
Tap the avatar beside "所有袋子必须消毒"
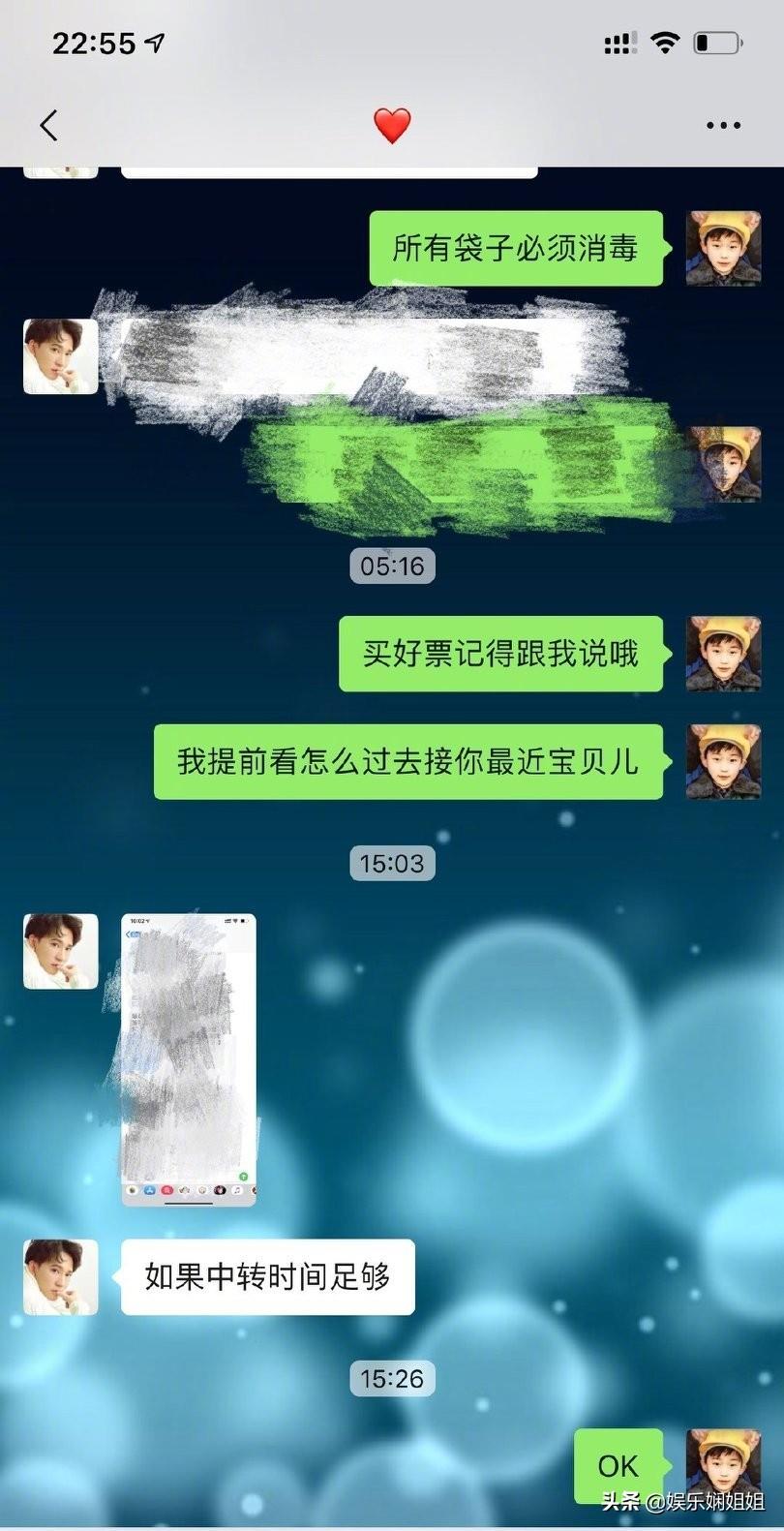coord(723,249)
